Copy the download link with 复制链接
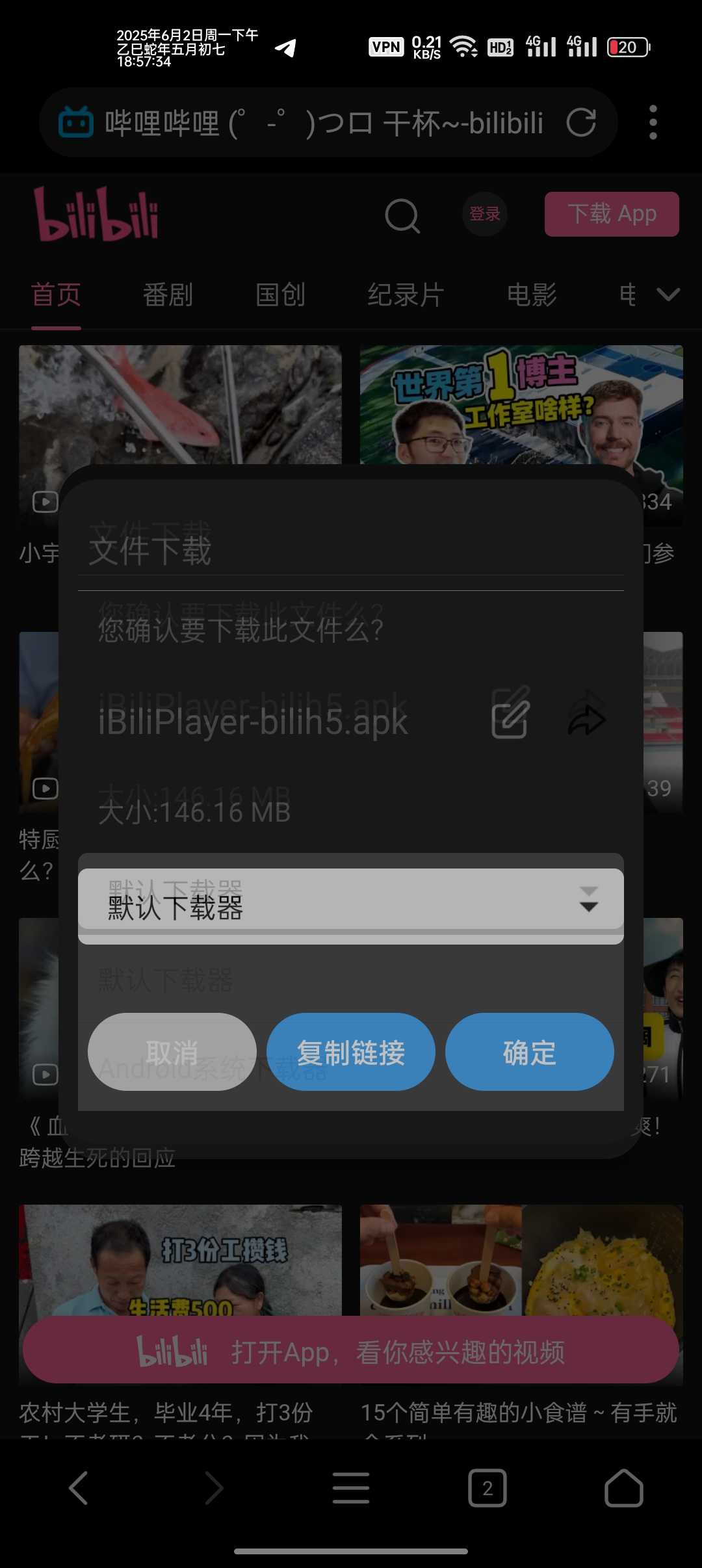This screenshot has width=702, height=1568. (350, 1052)
